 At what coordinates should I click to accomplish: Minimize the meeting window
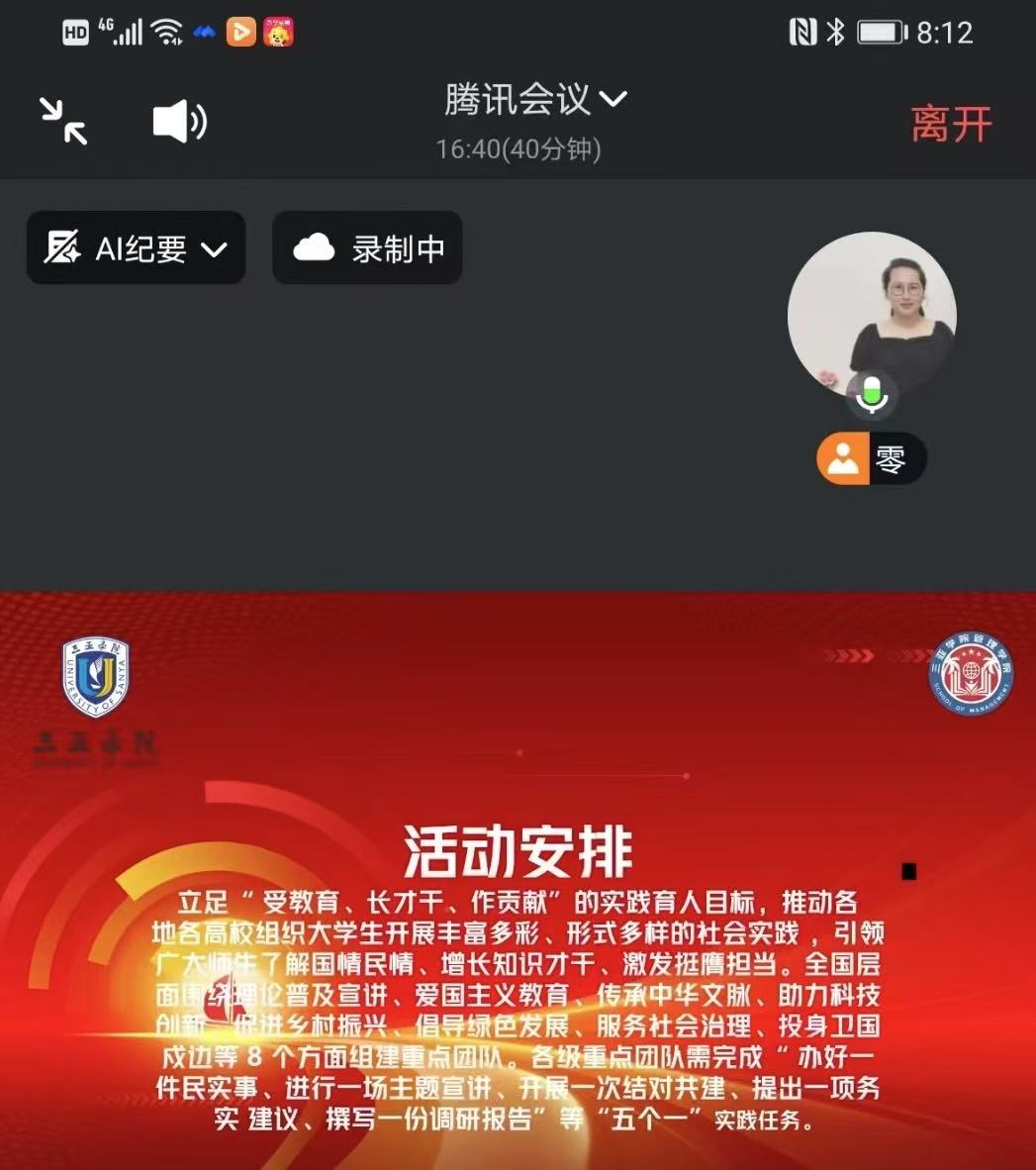(63, 122)
